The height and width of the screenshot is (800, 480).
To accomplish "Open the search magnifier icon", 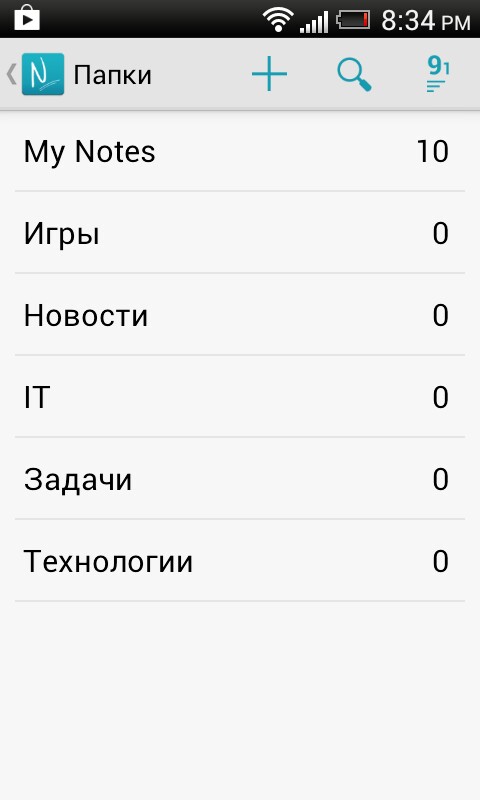I will click(x=354, y=74).
